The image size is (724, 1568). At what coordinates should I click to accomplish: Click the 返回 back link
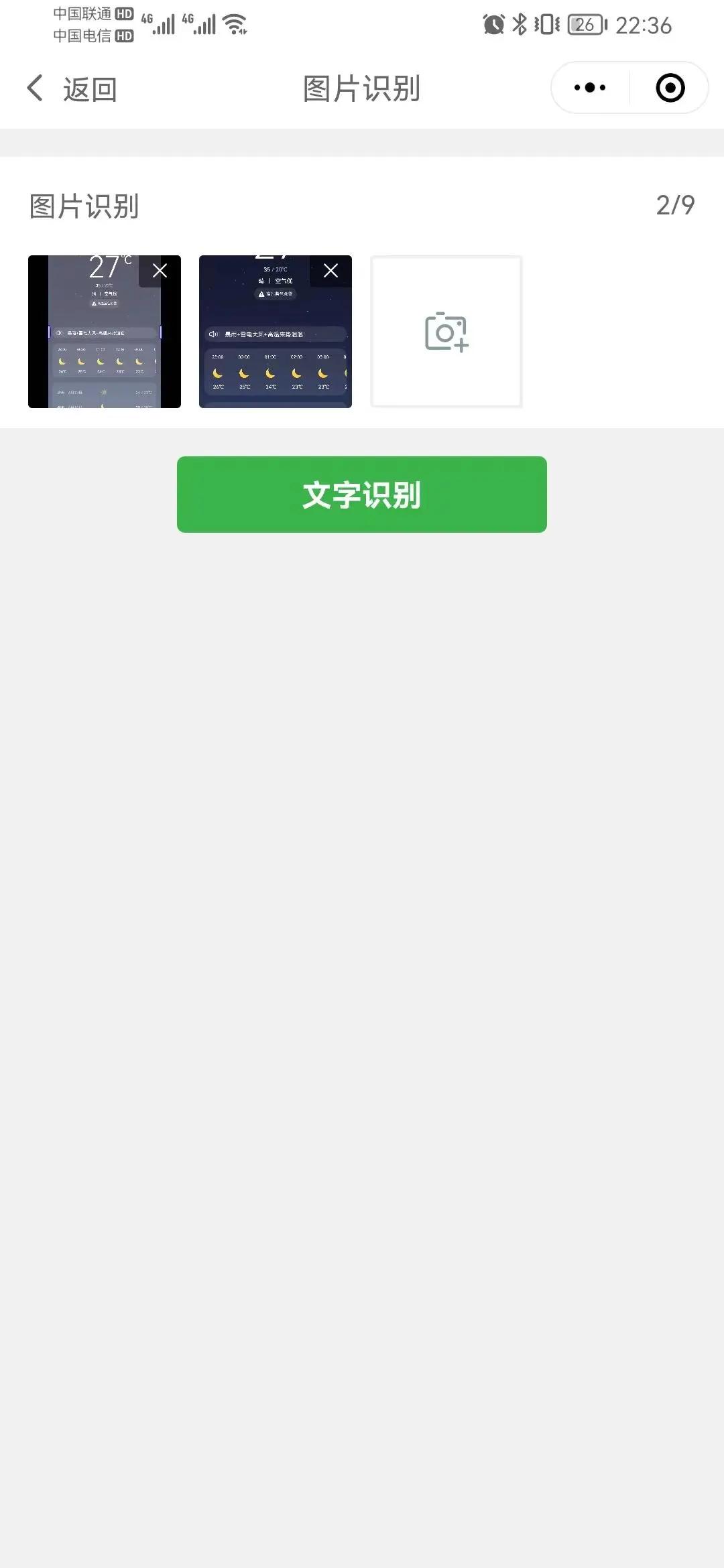(89, 88)
